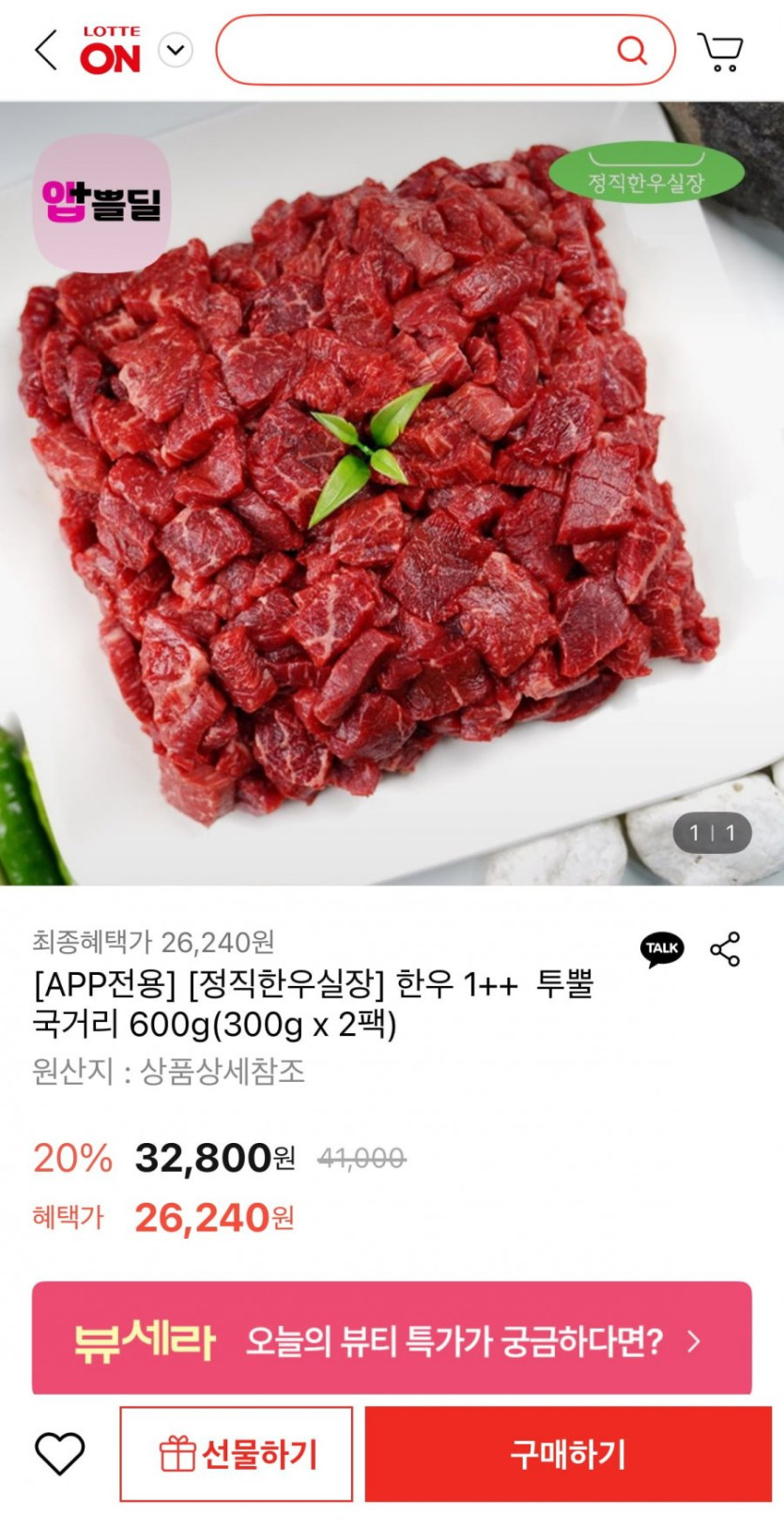Tap 선물하기 to send as gift
Screen dimensions: 784x1528
click(237, 1454)
